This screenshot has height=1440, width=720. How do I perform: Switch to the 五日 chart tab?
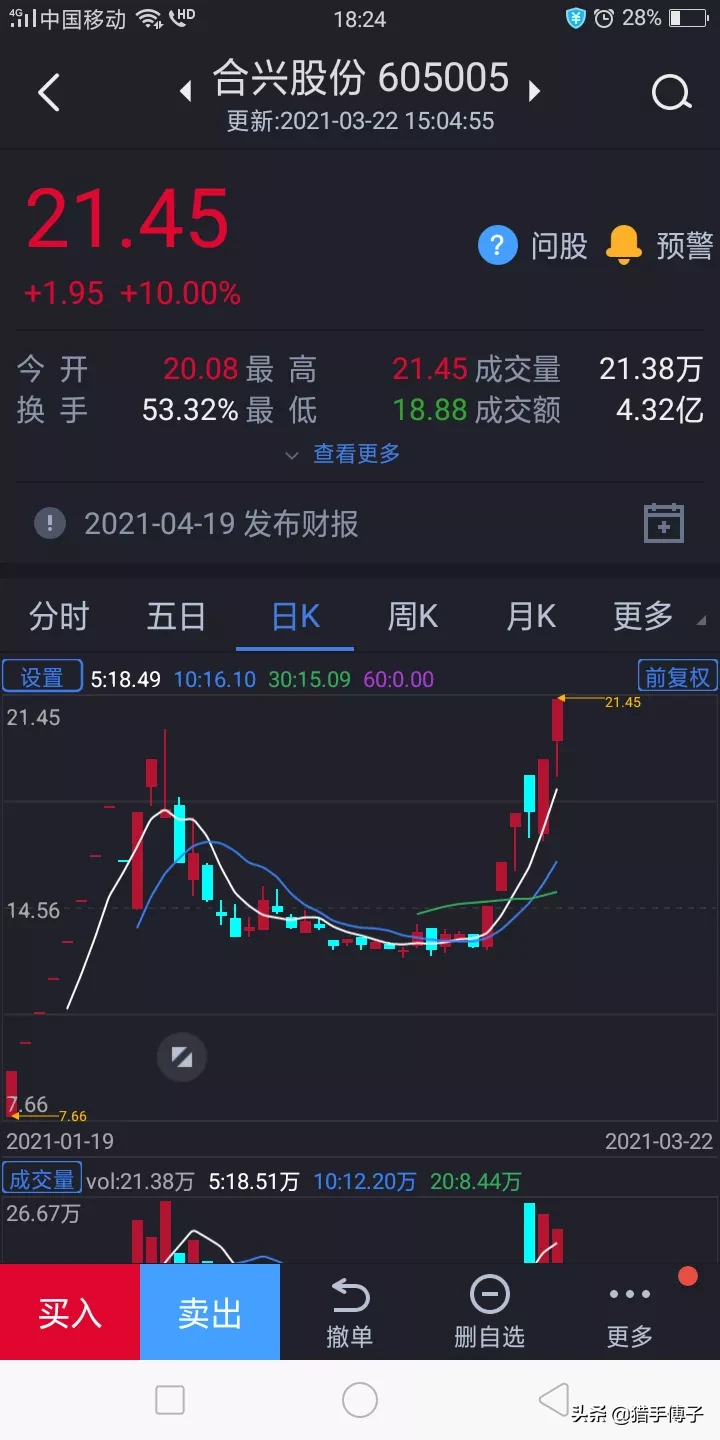pos(176,616)
